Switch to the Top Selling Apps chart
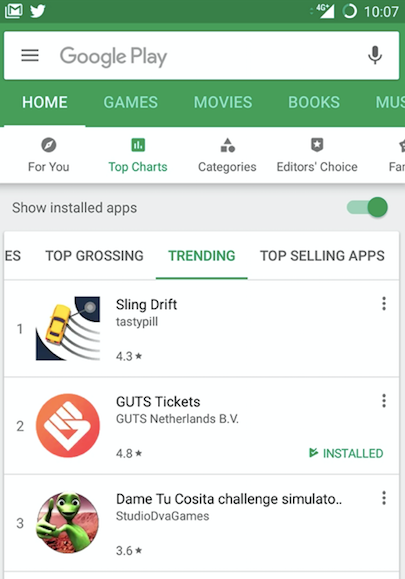This screenshot has width=405, height=579. coord(322,256)
